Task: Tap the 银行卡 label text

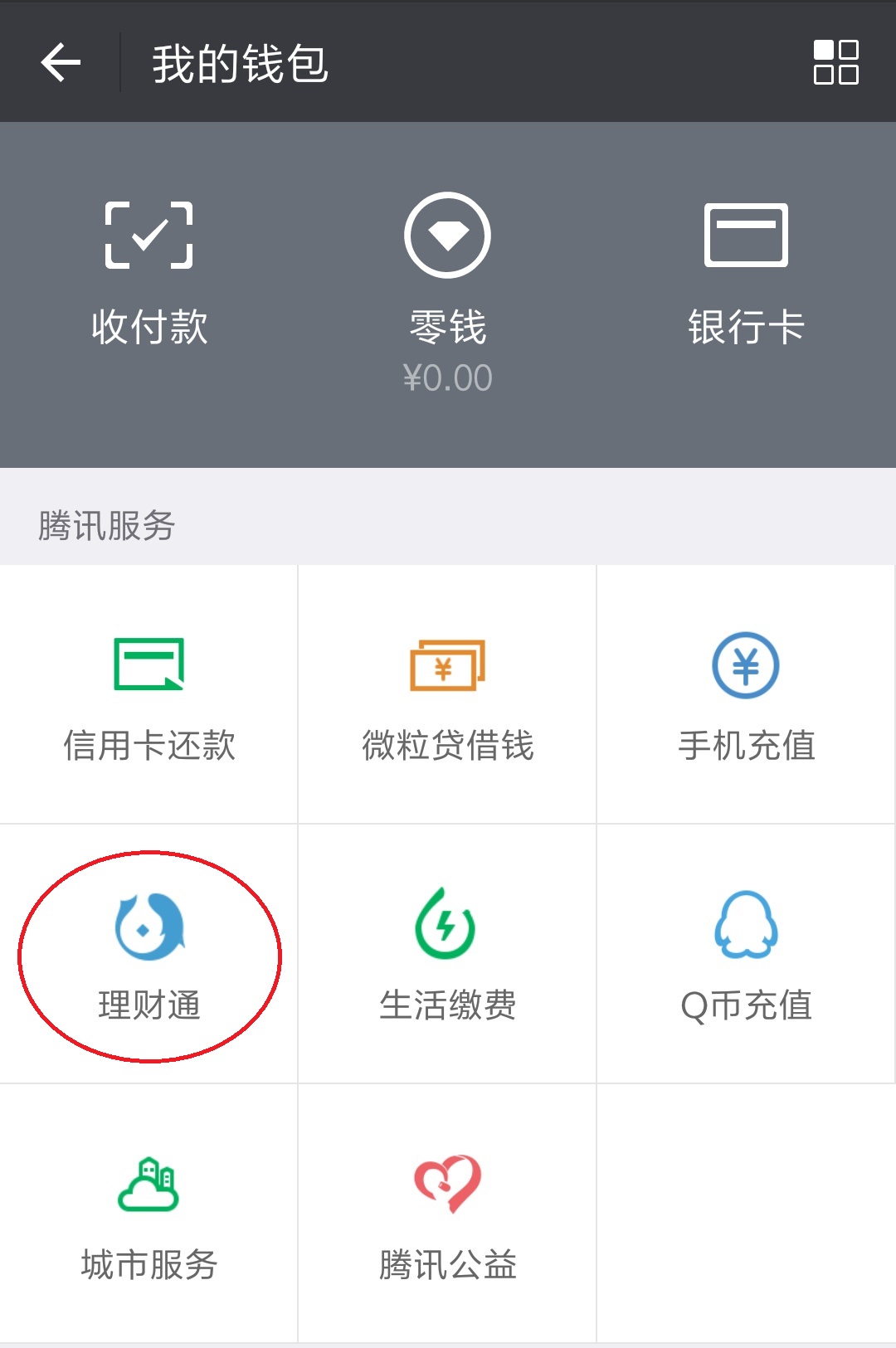Action: [745, 326]
